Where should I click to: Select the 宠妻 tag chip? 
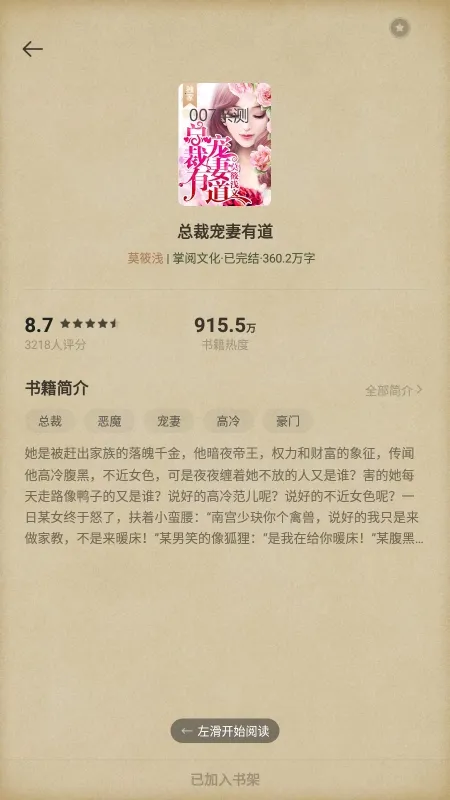(x=168, y=421)
